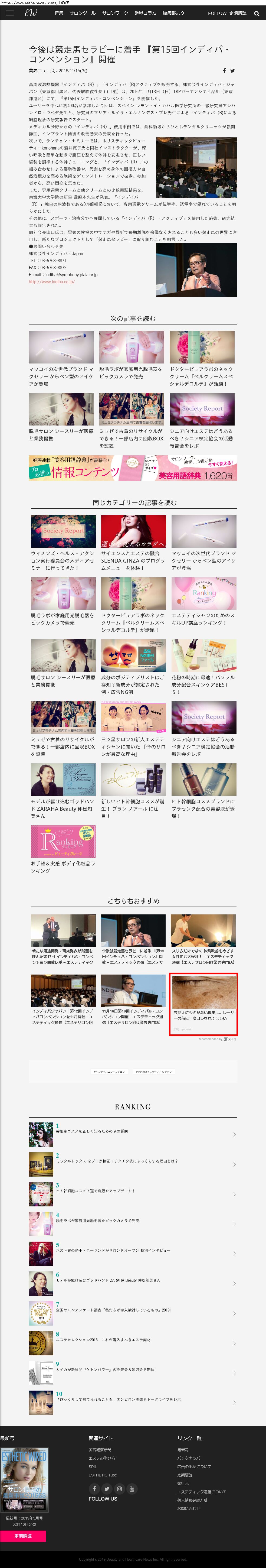Go to the 特集 section
This screenshot has width=266, height=1568.
(58, 13)
